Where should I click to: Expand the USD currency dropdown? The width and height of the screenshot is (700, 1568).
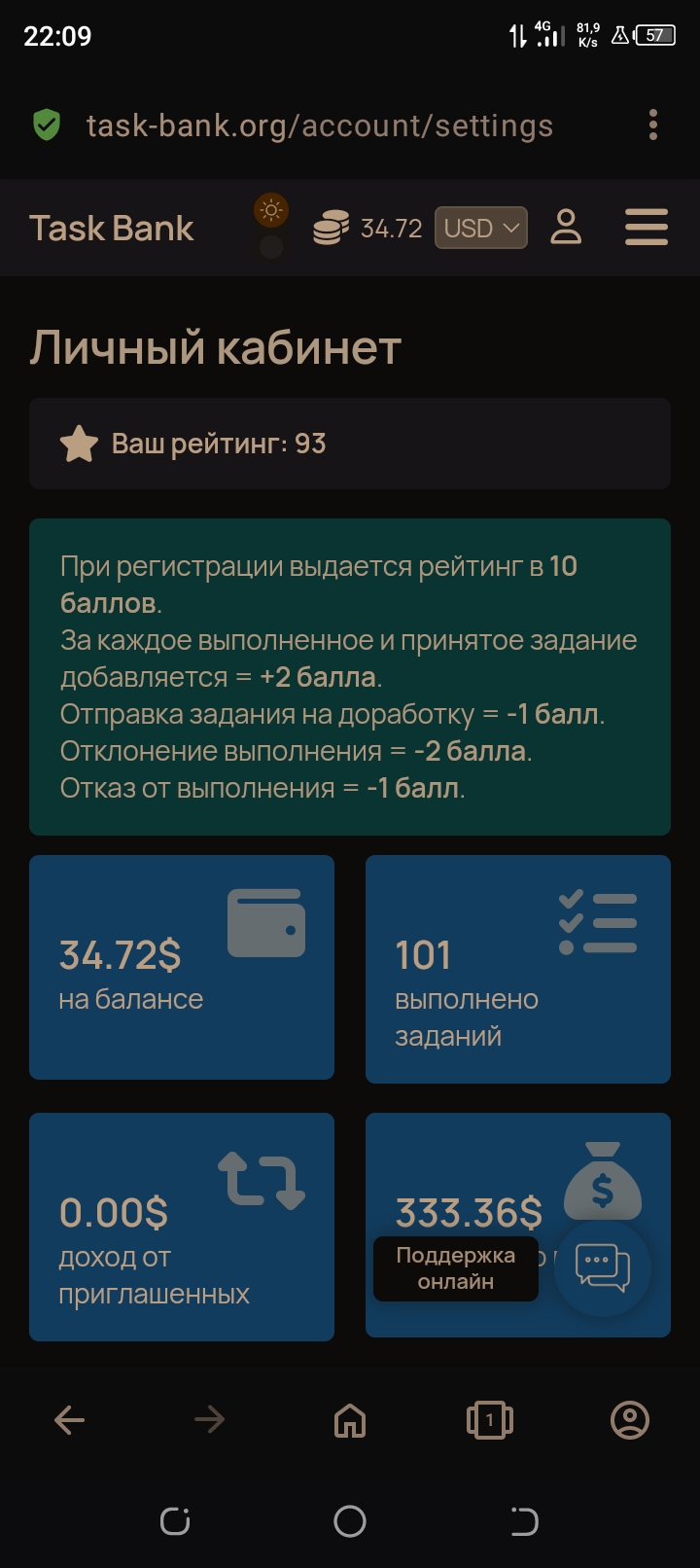pyautogui.click(x=481, y=229)
